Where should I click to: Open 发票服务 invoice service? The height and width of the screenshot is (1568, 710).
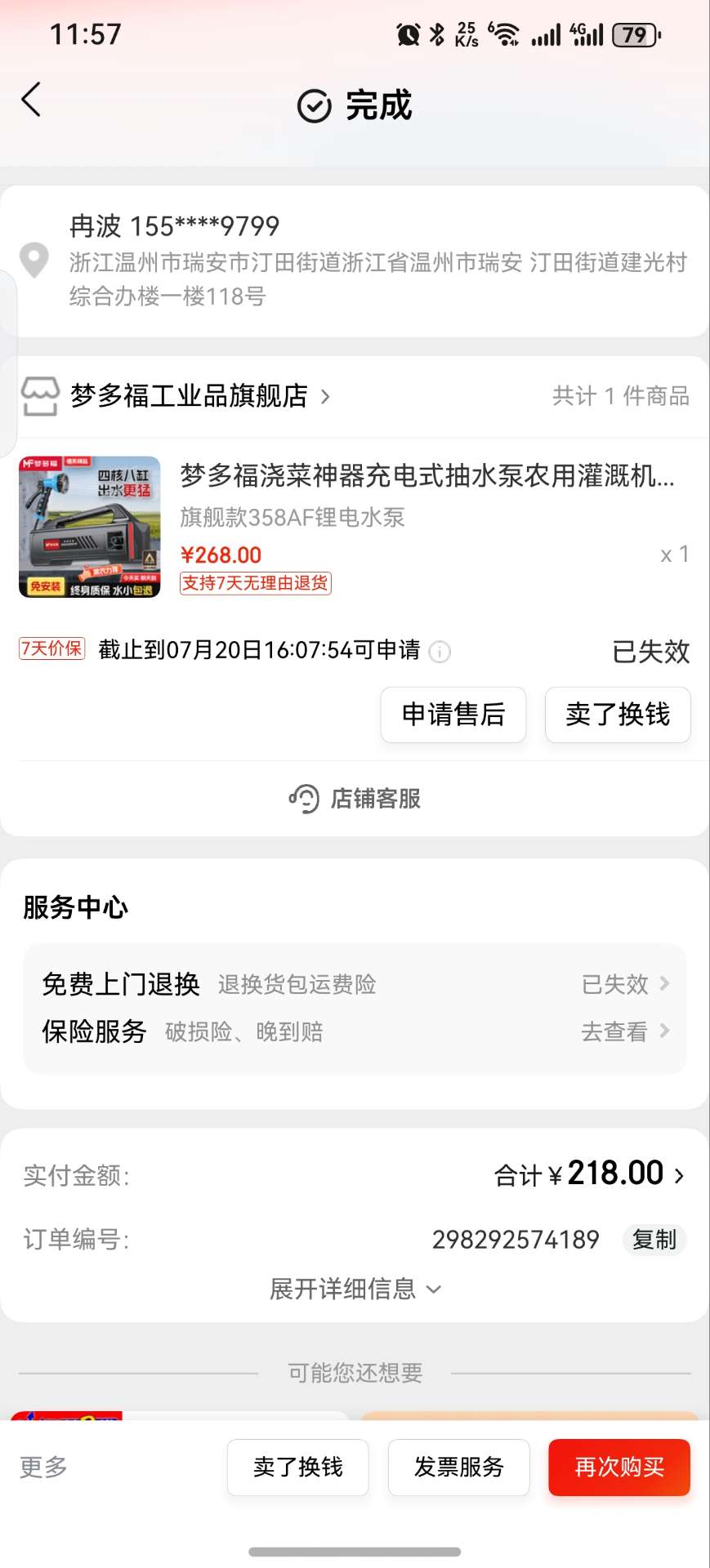459,1467
